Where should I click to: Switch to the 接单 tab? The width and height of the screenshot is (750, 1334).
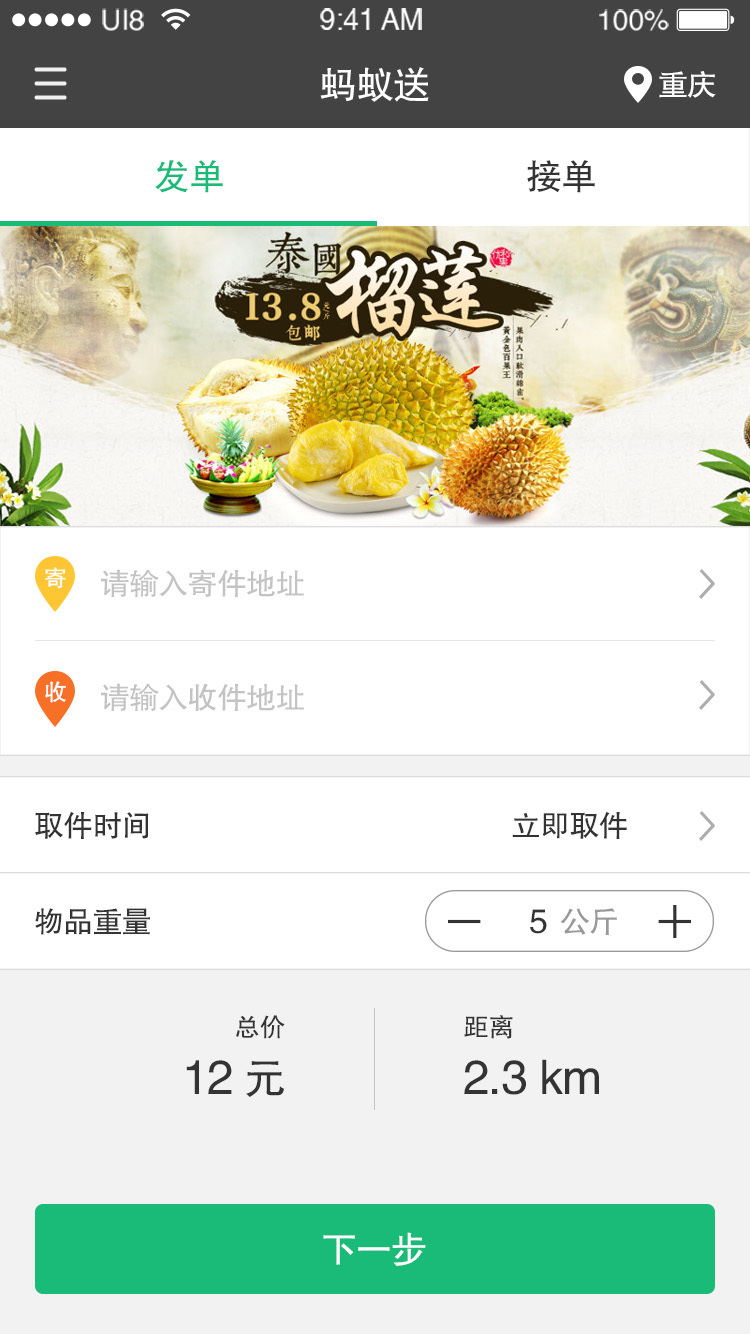[561, 177]
